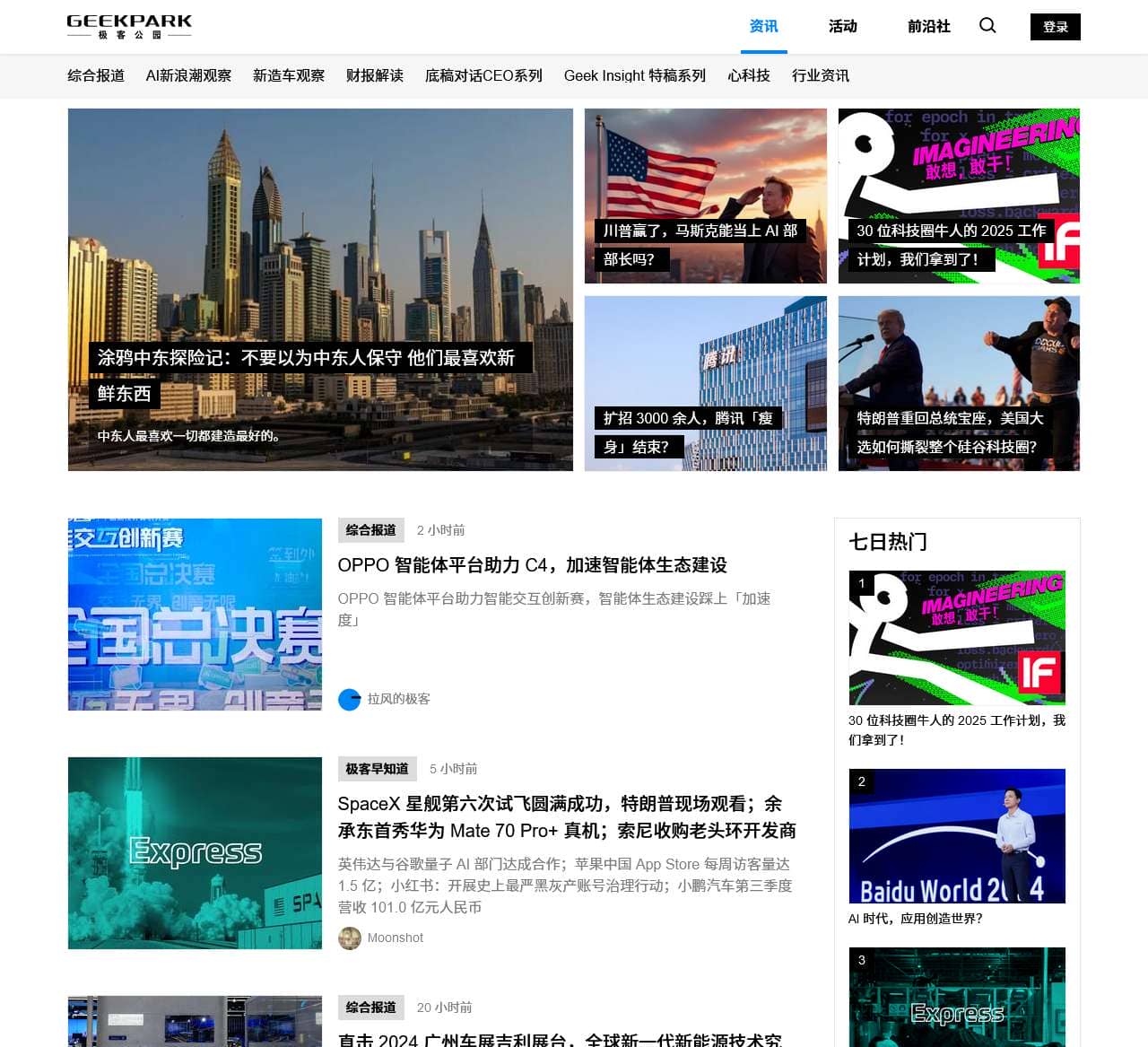Open the 财报解读 category
The height and width of the screenshot is (1047, 1148).
374,75
